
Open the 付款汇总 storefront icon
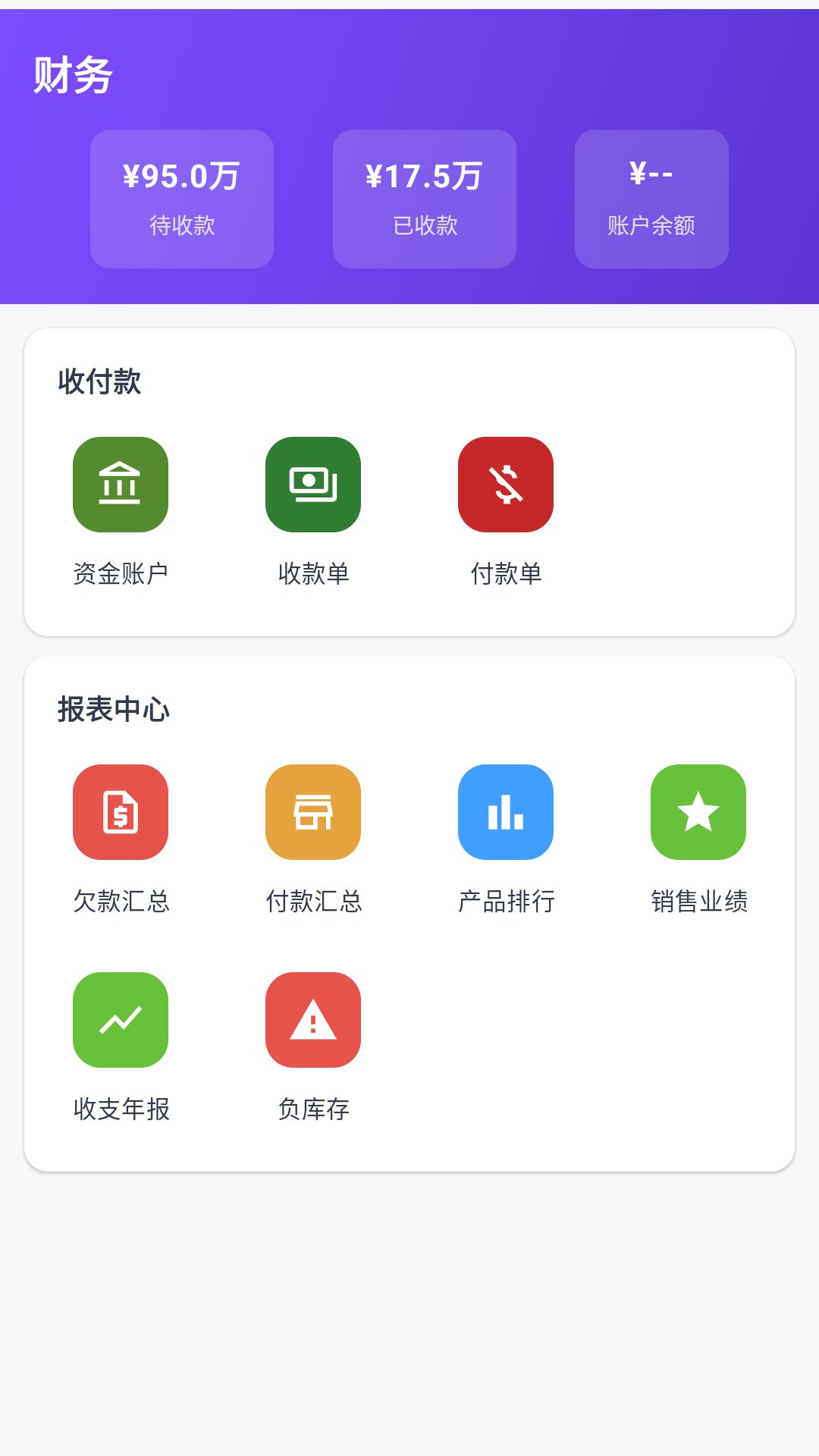pyautogui.click(x=312, y=812)
